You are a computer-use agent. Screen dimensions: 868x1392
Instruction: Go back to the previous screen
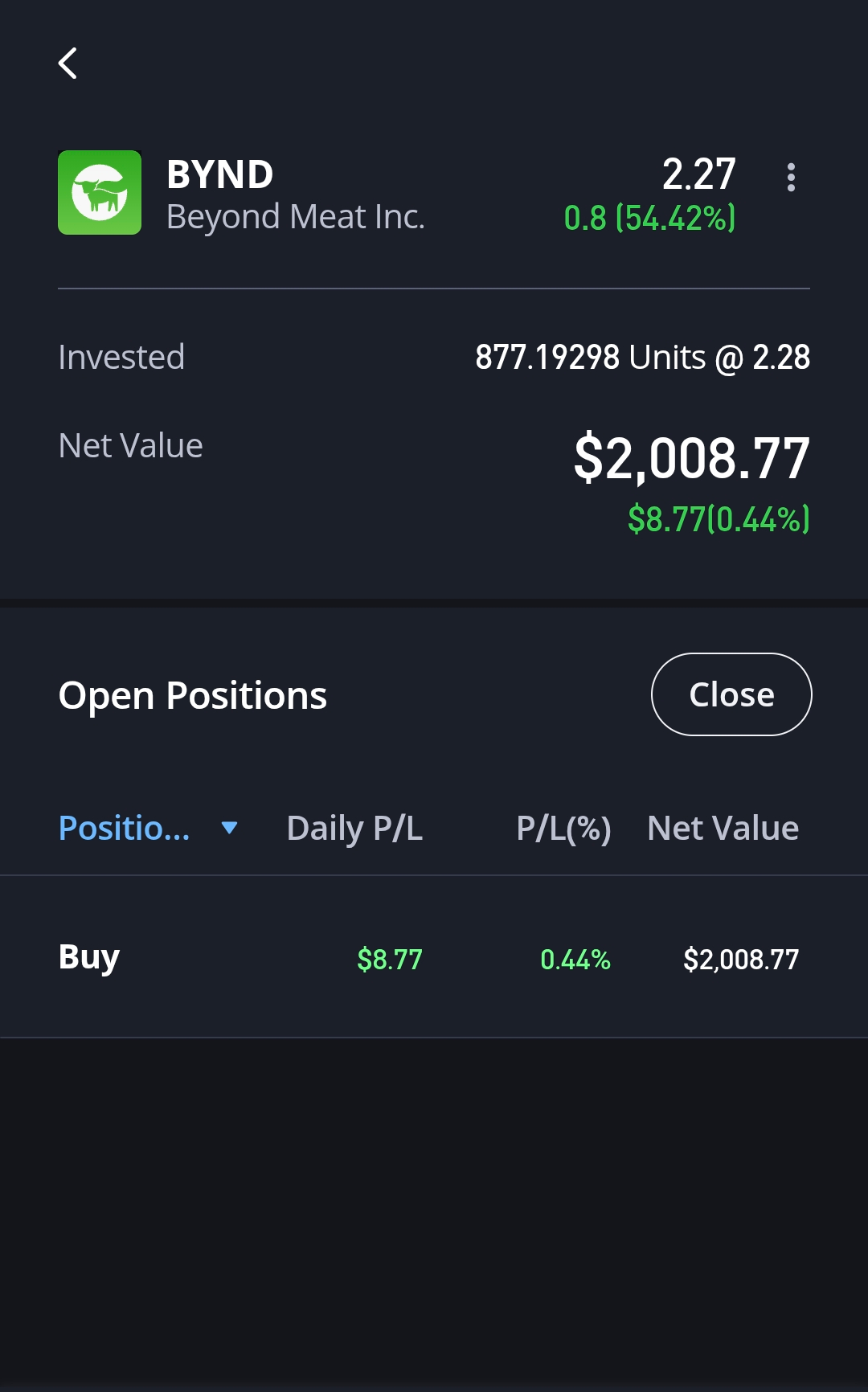click(68, 63)
